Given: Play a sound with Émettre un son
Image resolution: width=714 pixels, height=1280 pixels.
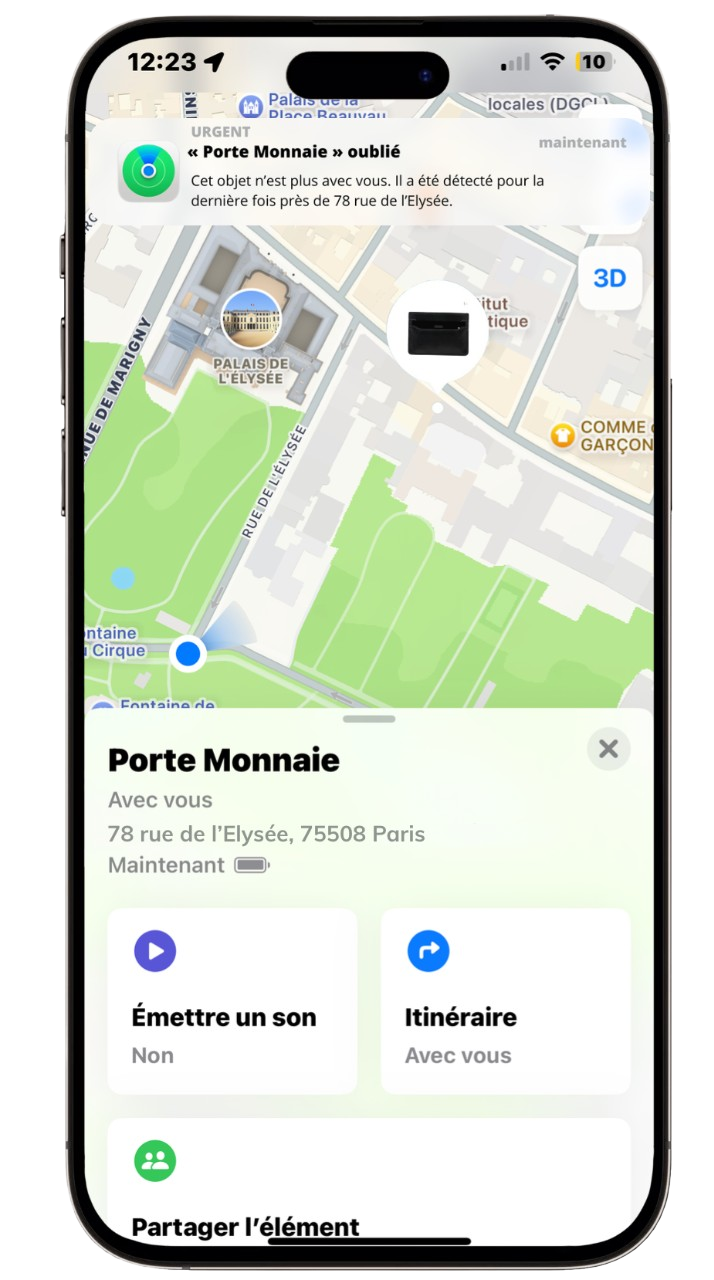Looking at the screenshot, I should 232,1000.
